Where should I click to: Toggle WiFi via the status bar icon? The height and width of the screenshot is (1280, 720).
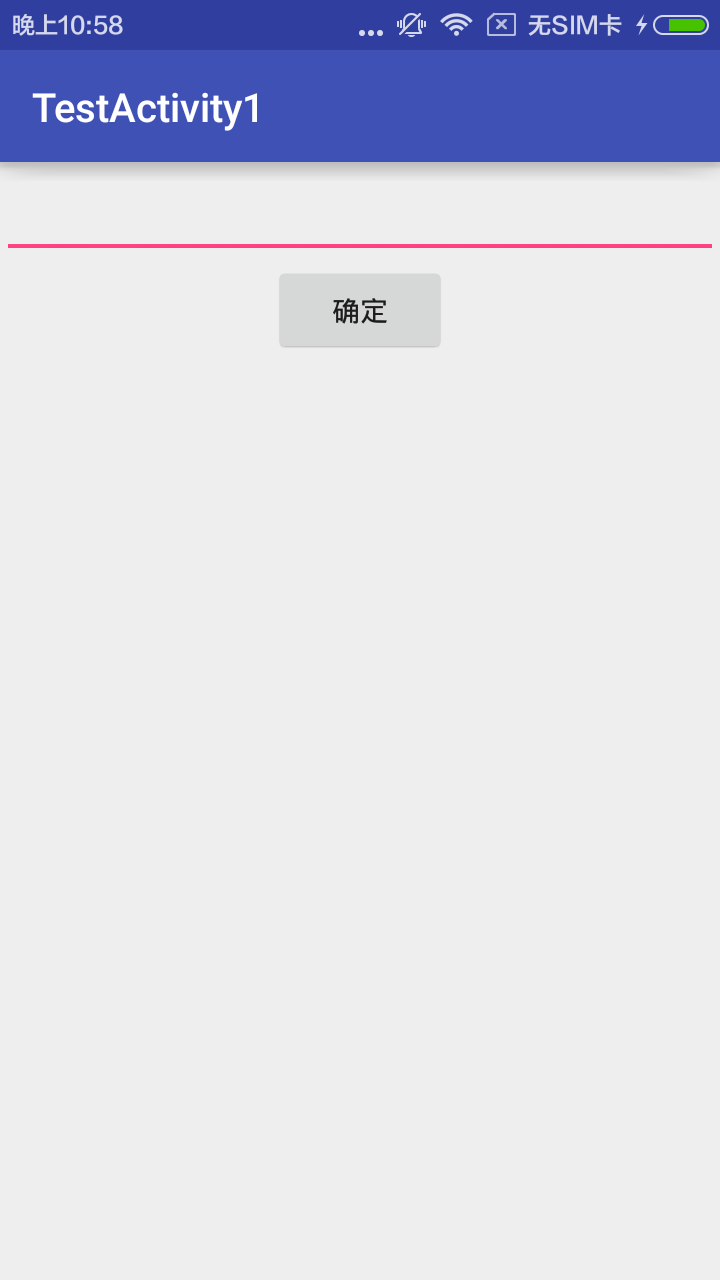pyautogui.click(x=456, y=25)
